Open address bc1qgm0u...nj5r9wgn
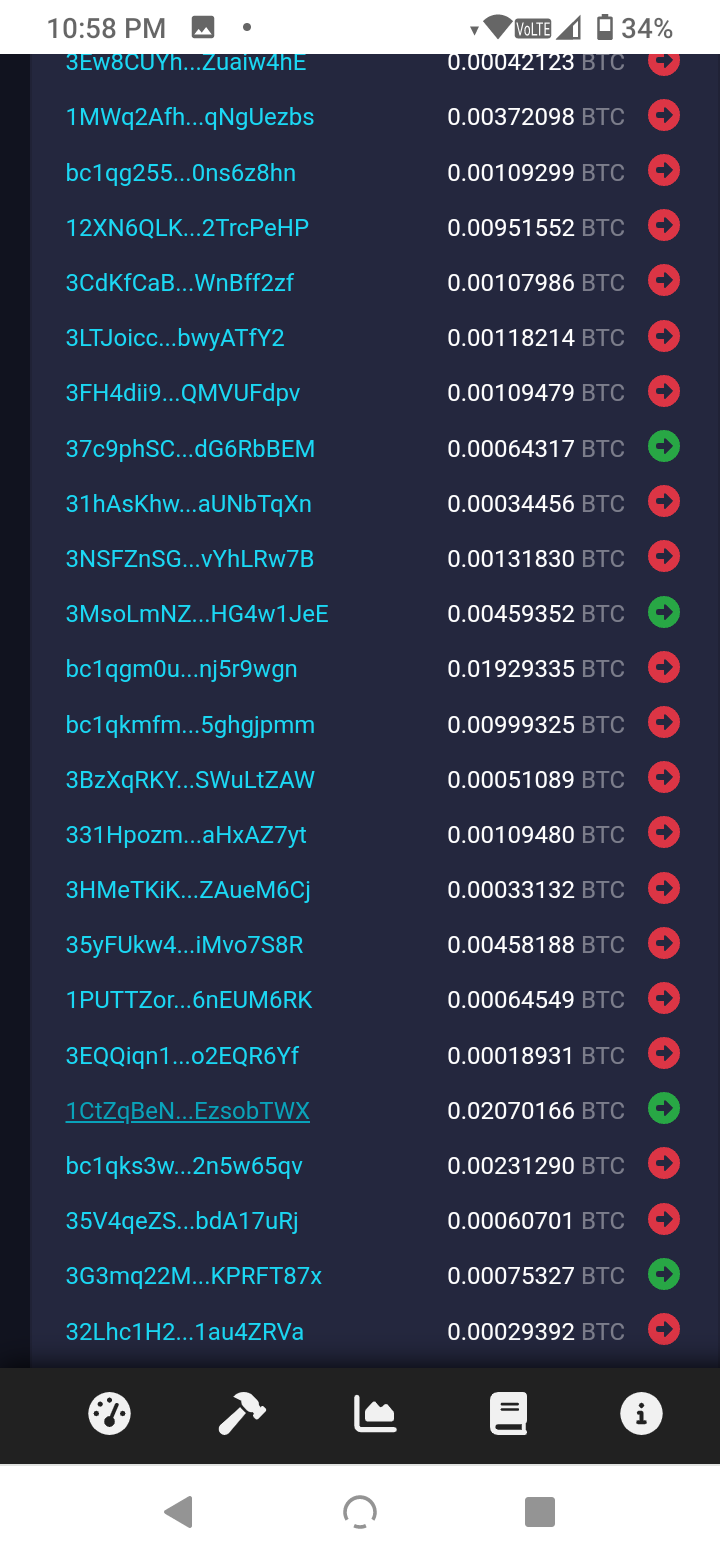720x1560 pixels. (x=181, y=669)
